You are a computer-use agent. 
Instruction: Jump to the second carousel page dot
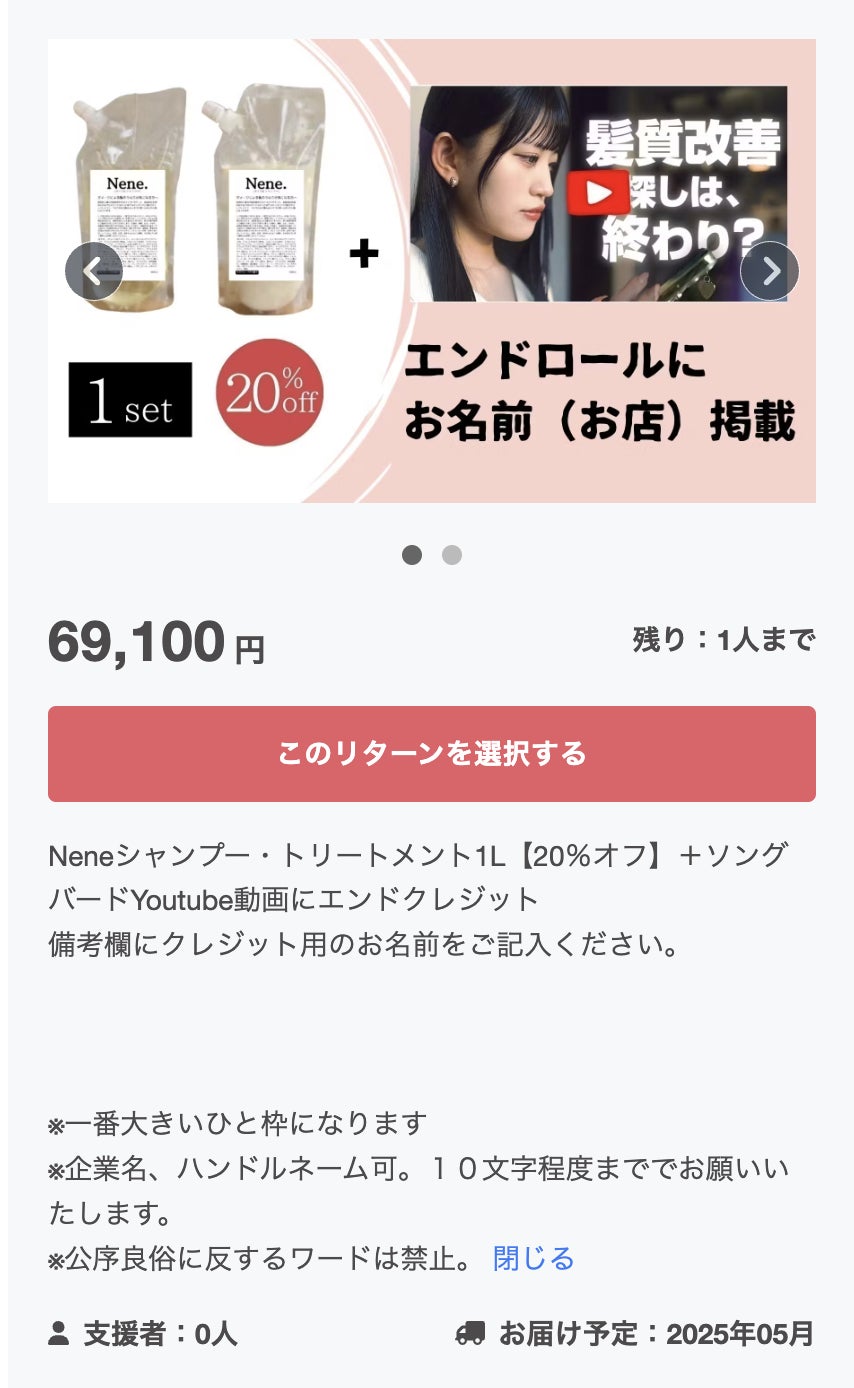point(452,555)
